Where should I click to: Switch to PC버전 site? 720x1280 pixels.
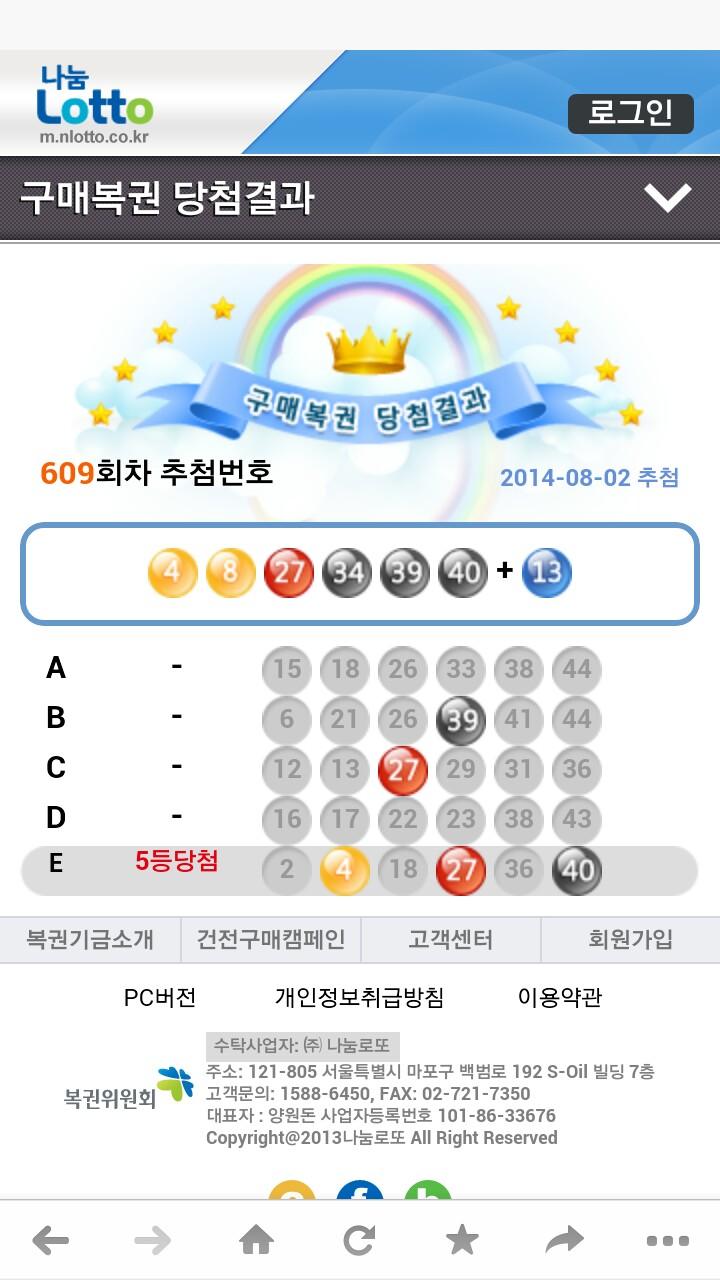pyautogui.click(x=160, y=997)
